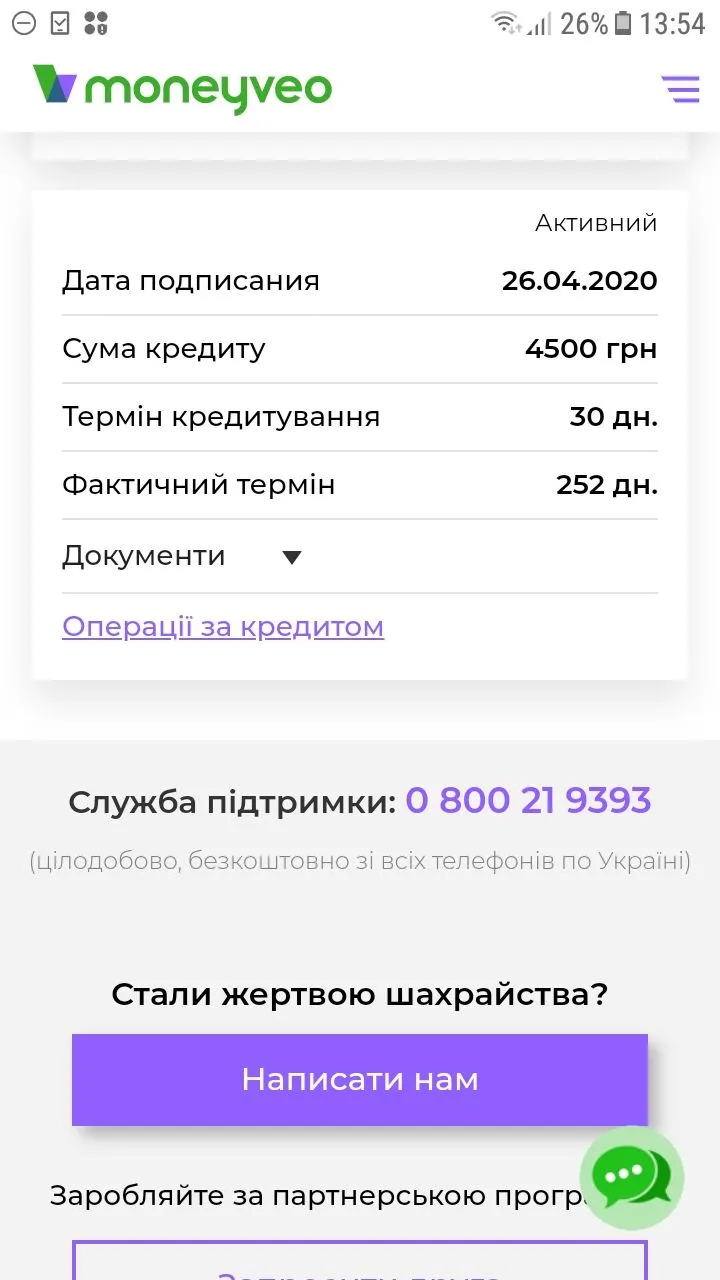
Task: Go to the moneyveo home logo
Action: tap(182, 88)
